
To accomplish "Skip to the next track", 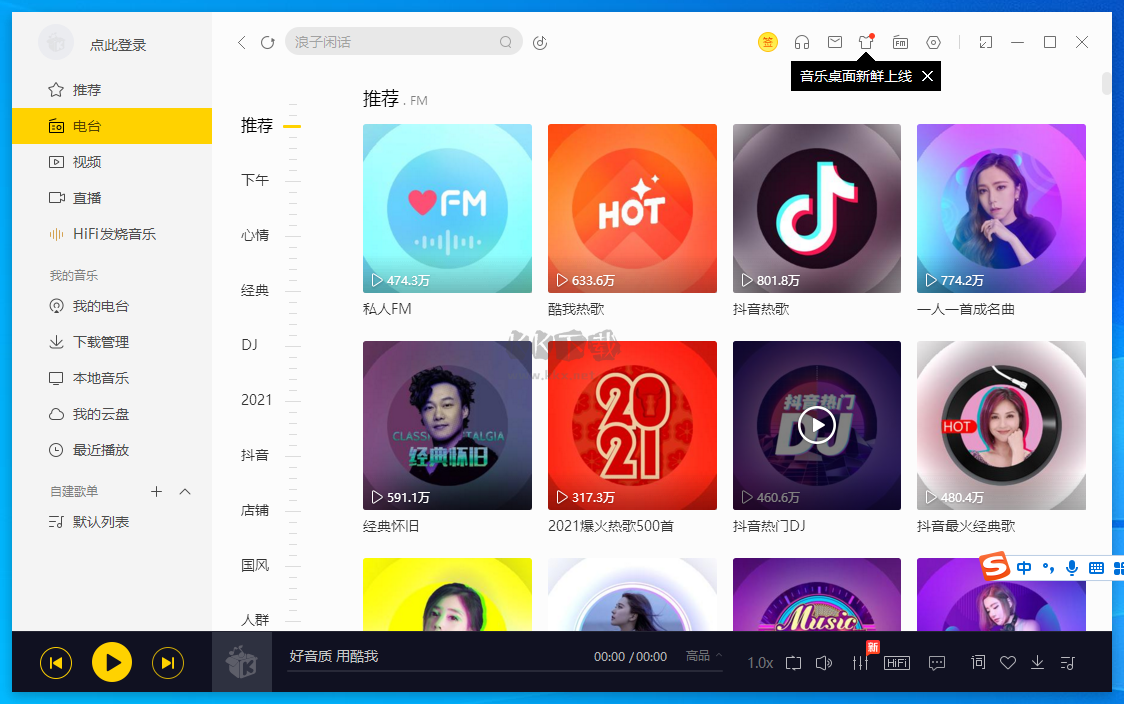I will click(167, 662).
